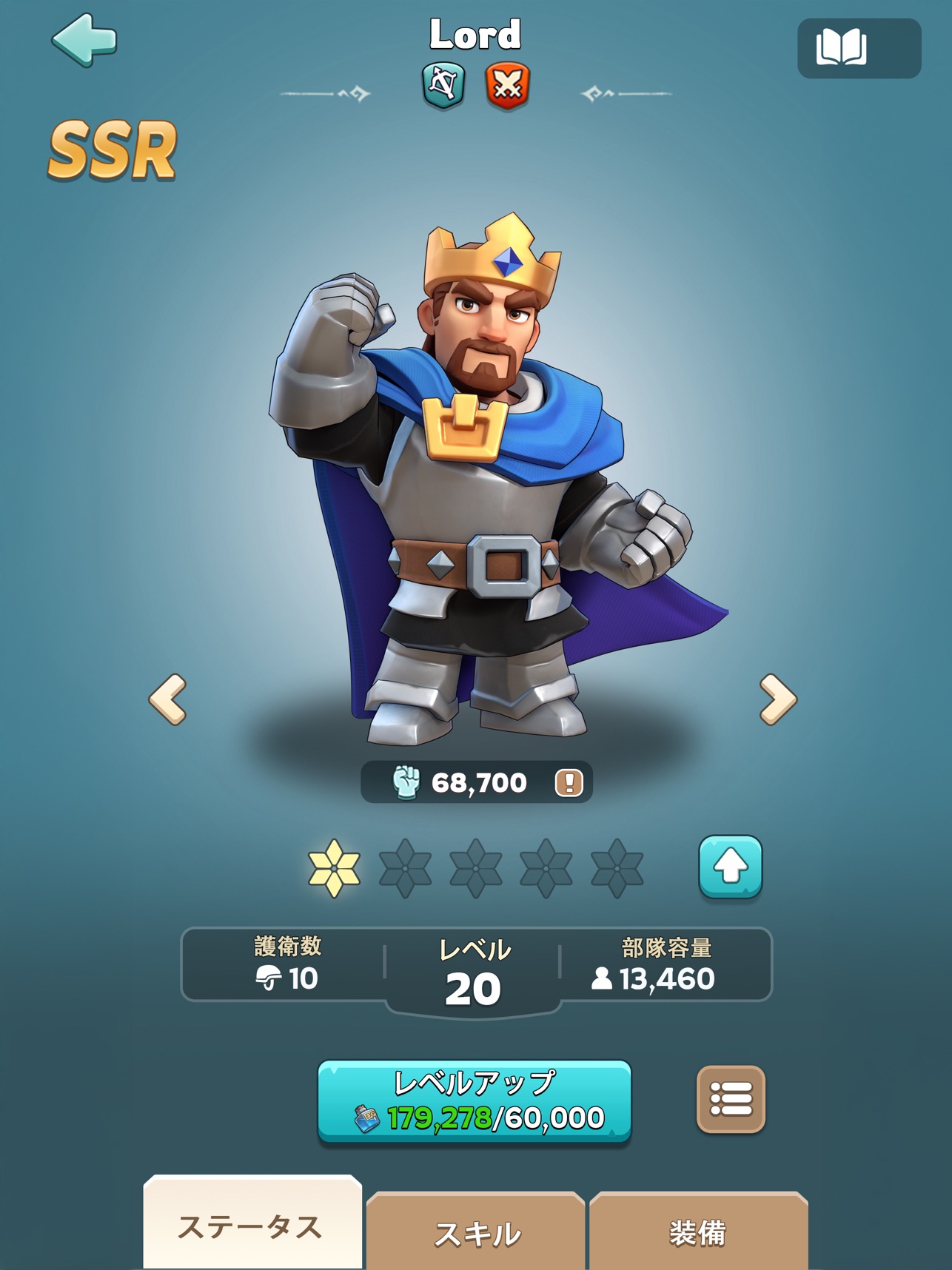952x1270 pixels.
Task: View the next hero
Action: coord(778,699)
